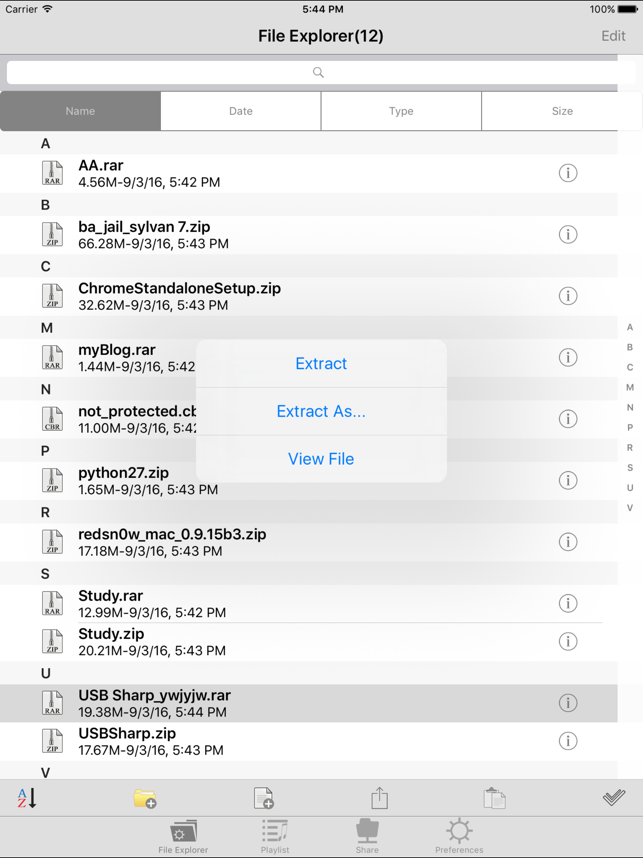Choose Extract in the popup
Viewport: 643px width, 858px height.
[x=321, y=364]
